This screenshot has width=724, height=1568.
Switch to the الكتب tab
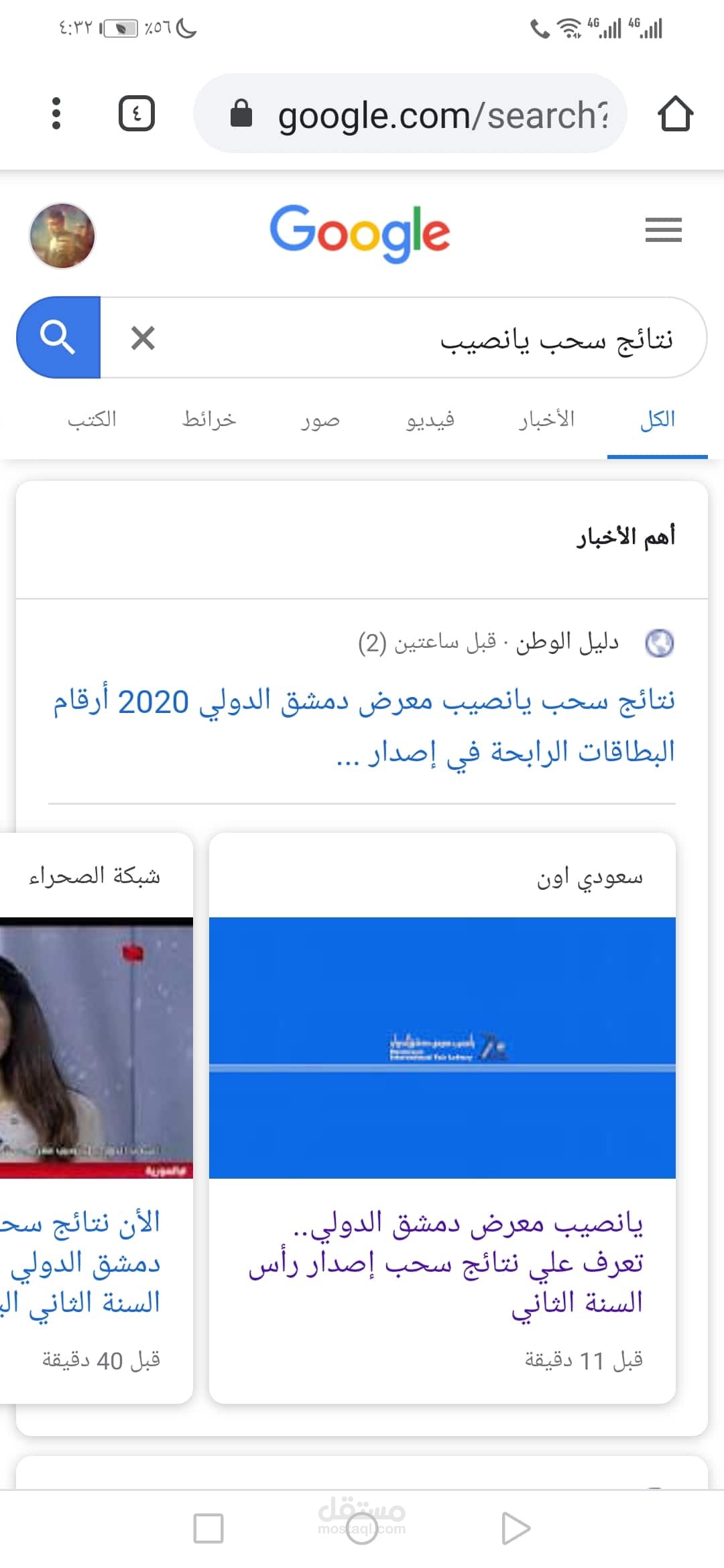[x=93, y=420]
